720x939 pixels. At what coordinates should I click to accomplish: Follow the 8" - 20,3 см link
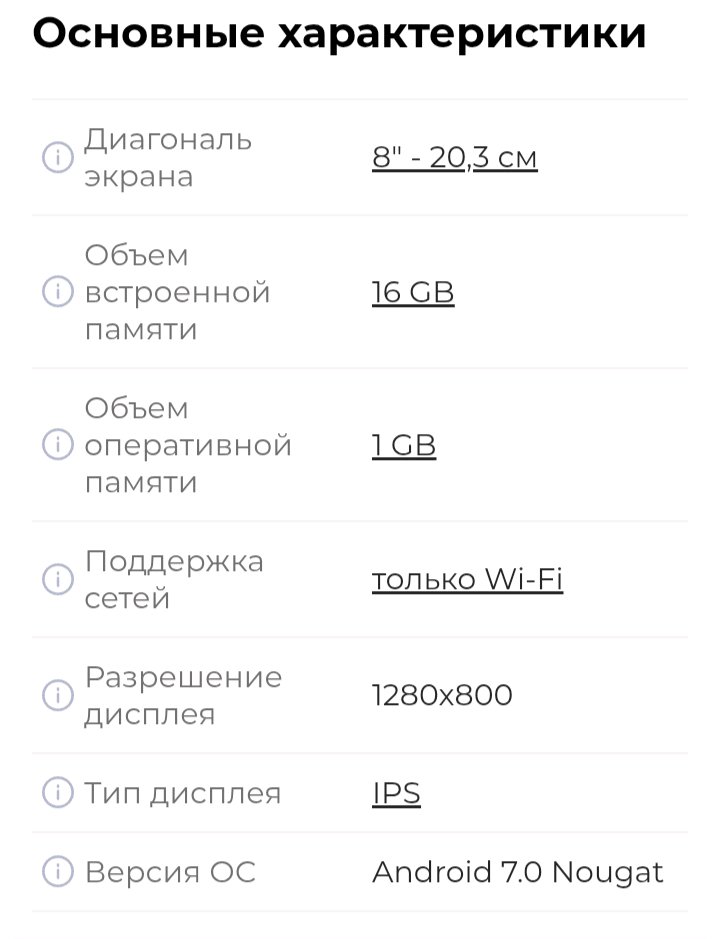pyautogui.click(x=454, y=158)
